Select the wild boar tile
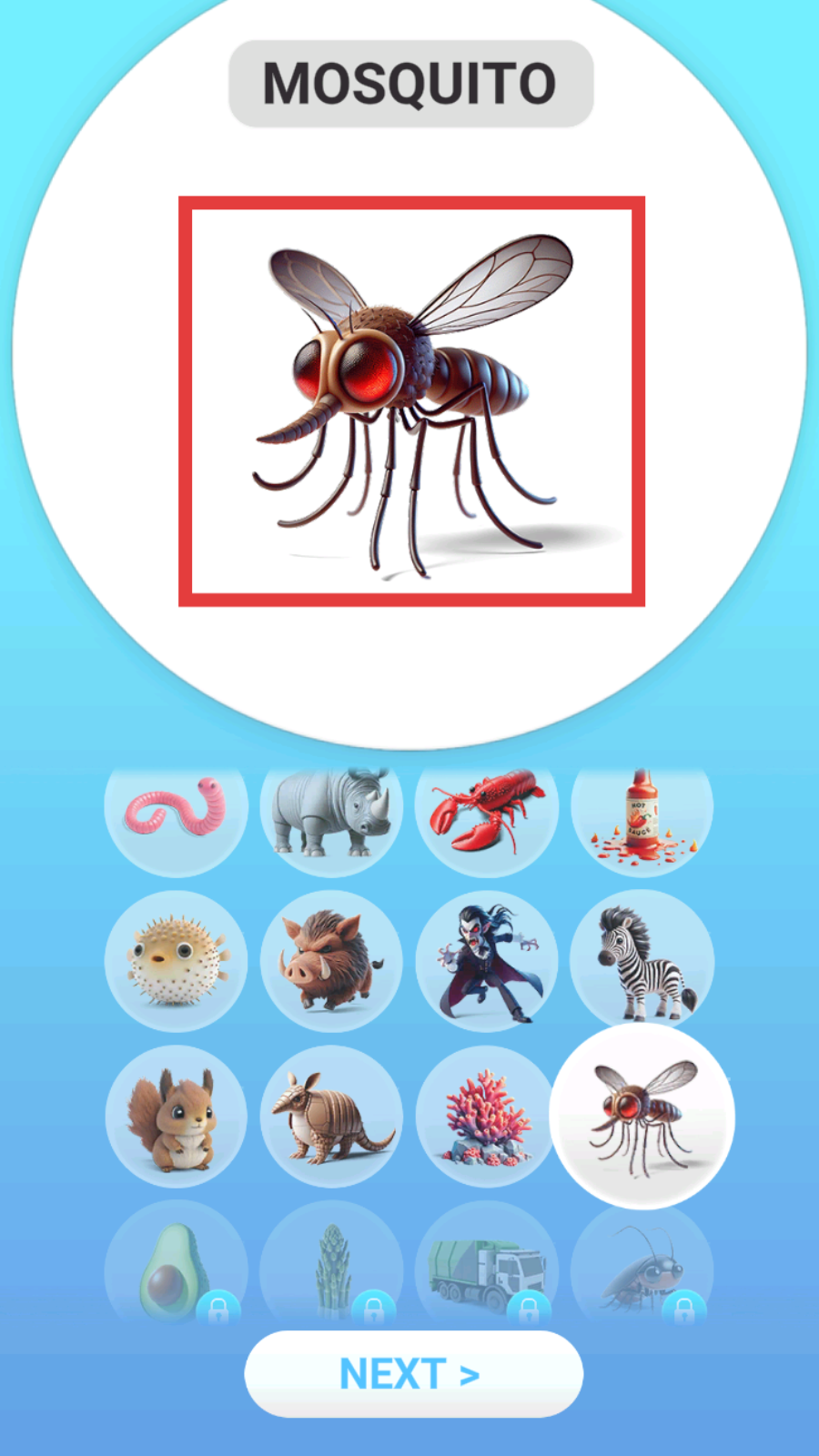 click(x=331, y=961)
